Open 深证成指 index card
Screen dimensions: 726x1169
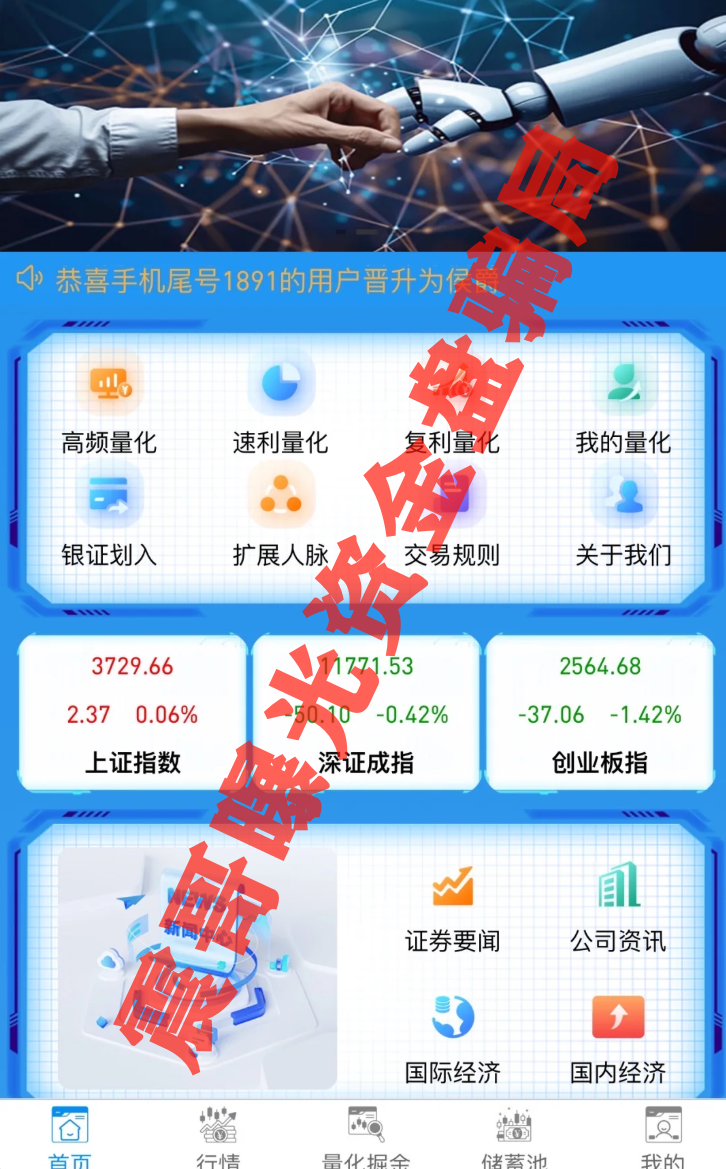point(366,714)
